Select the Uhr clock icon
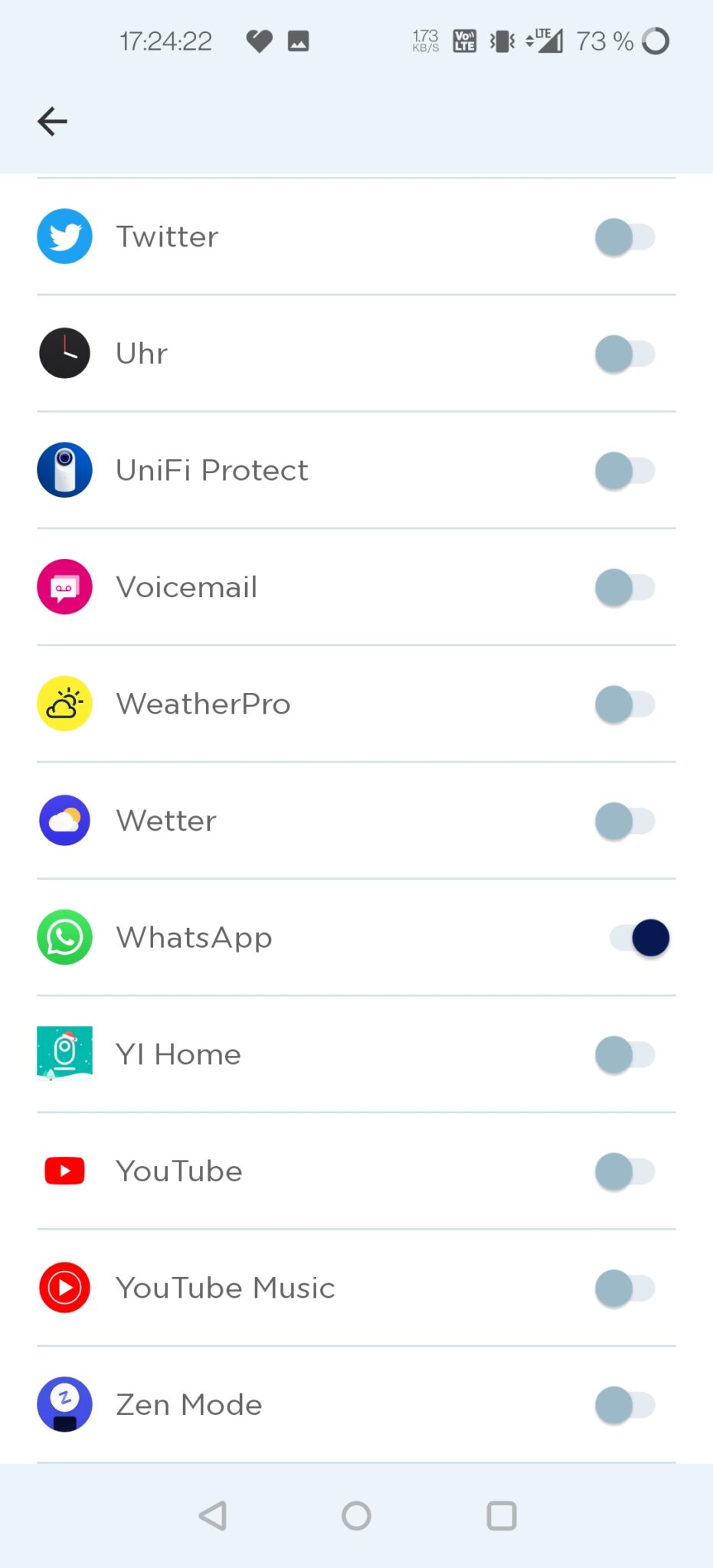This screenshot has height=1568, width=713. click(64, 353)
